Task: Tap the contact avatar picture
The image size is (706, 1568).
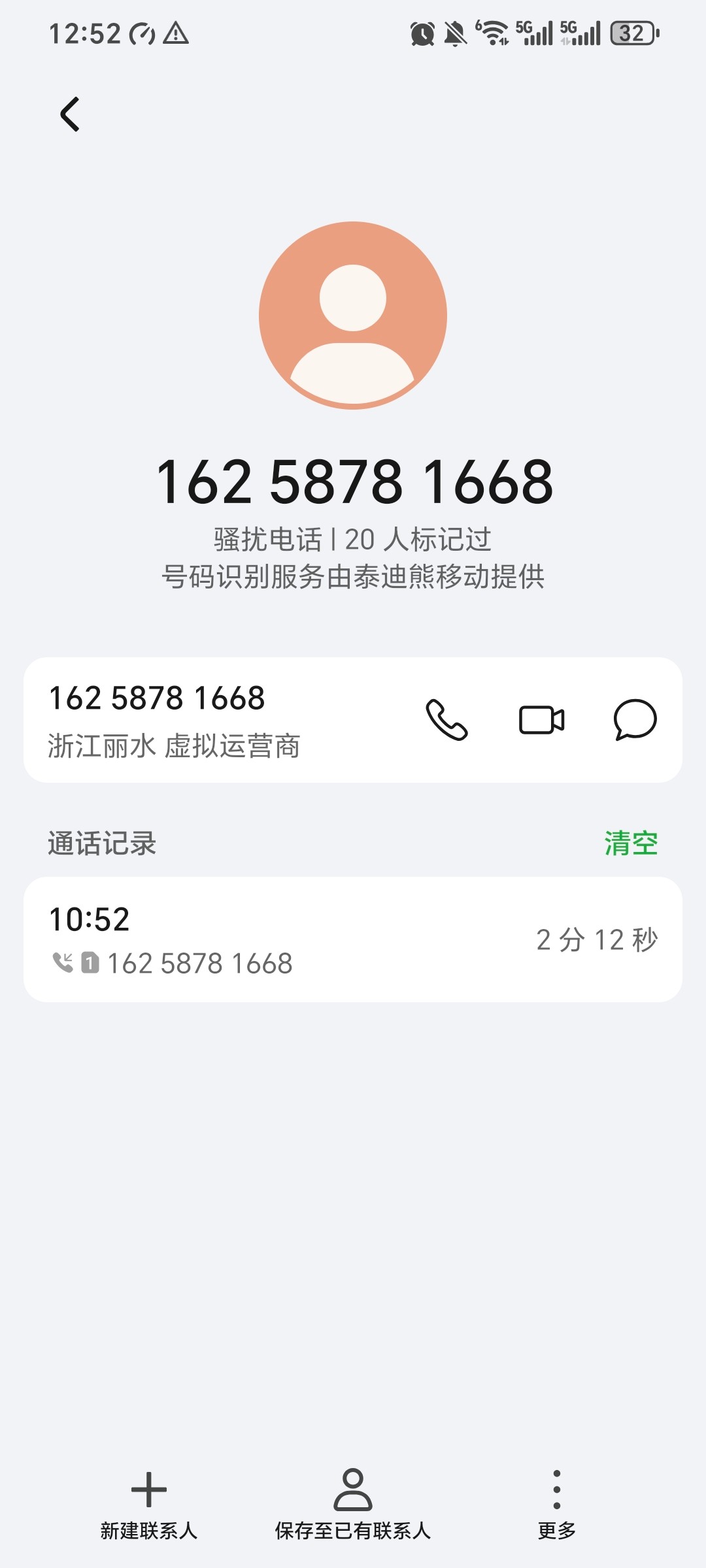Action: 353,316
